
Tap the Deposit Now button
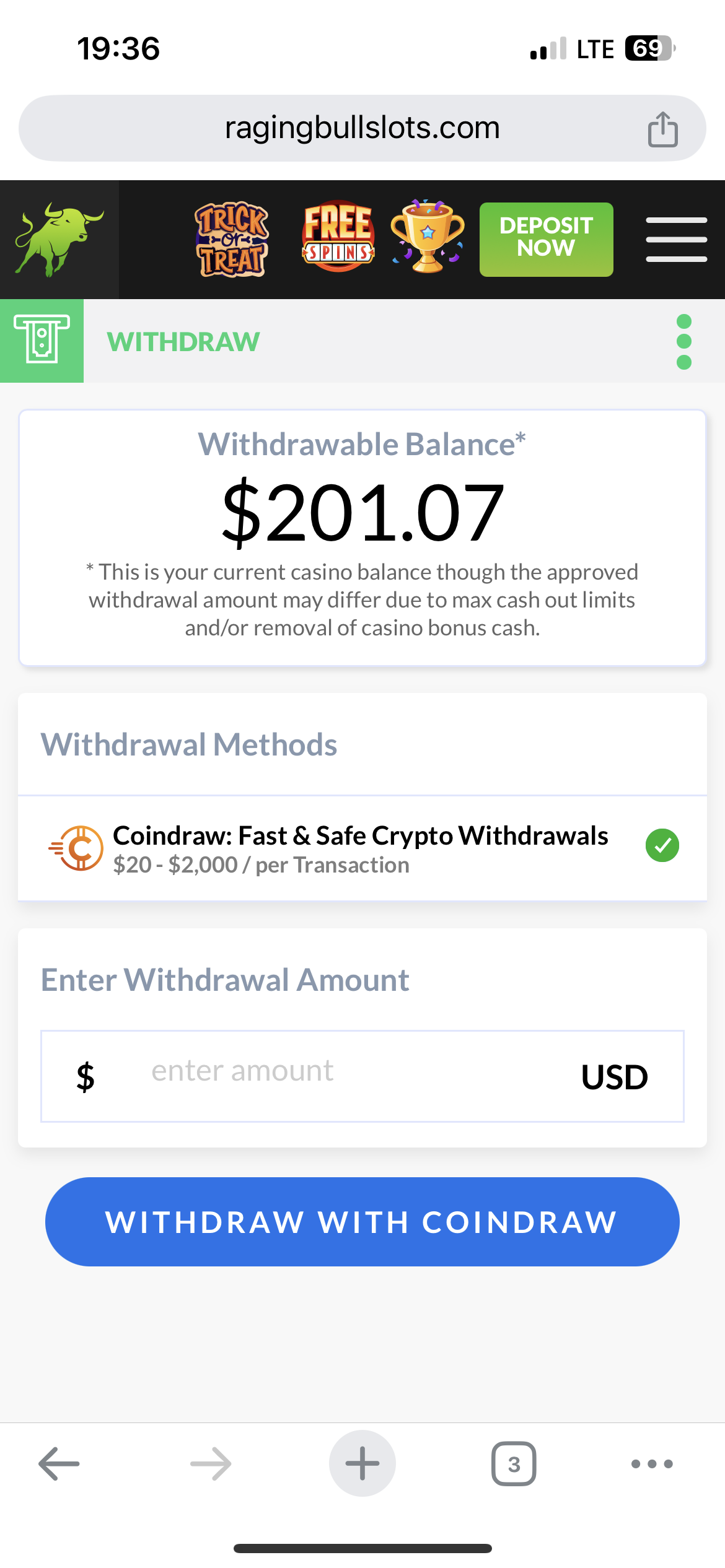546,239
